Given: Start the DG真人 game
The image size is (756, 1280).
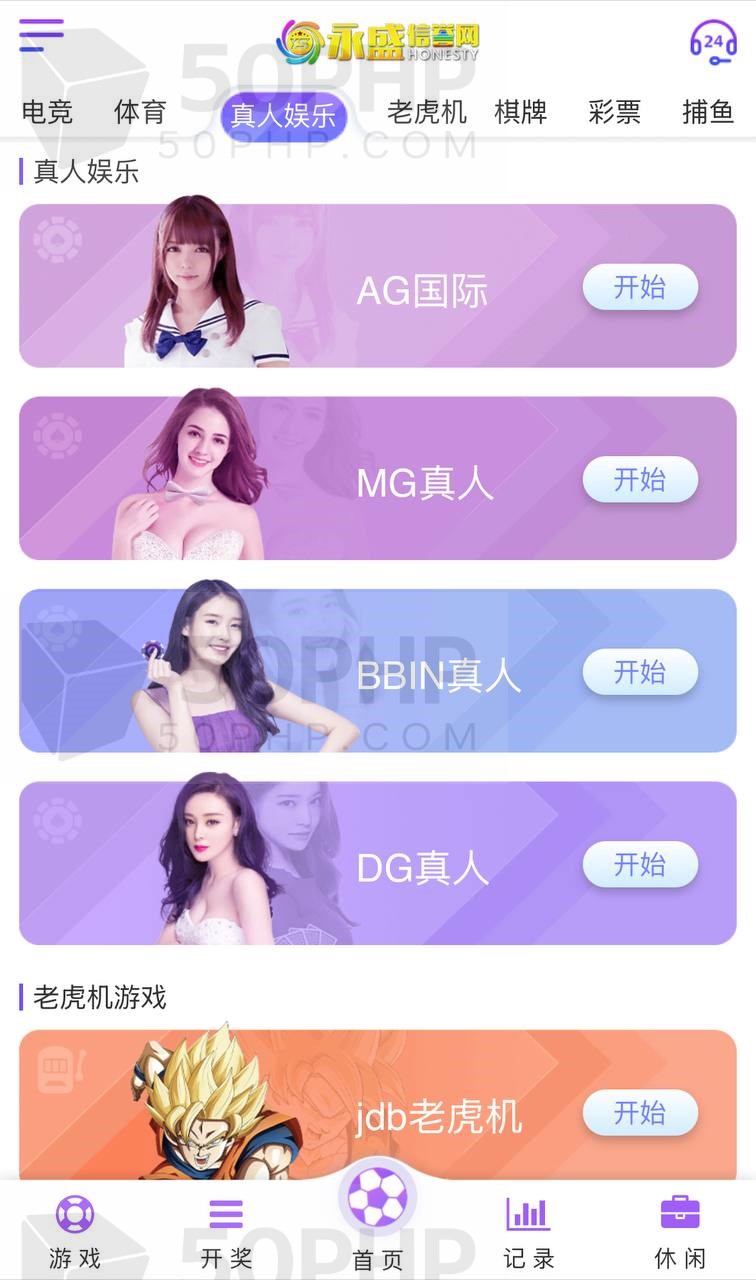Looking at the screenshot, I should coord(640,864).
